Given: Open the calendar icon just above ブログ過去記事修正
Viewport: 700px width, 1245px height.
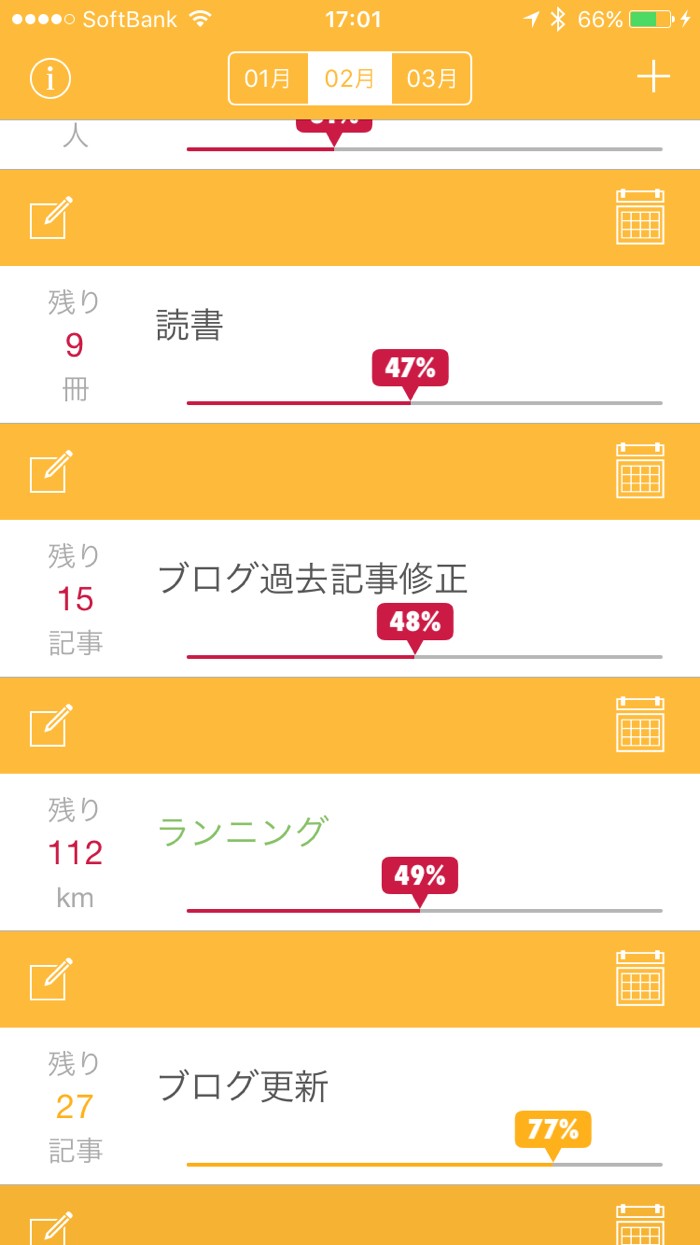Looking at the screenshot, I should (640, 470).
